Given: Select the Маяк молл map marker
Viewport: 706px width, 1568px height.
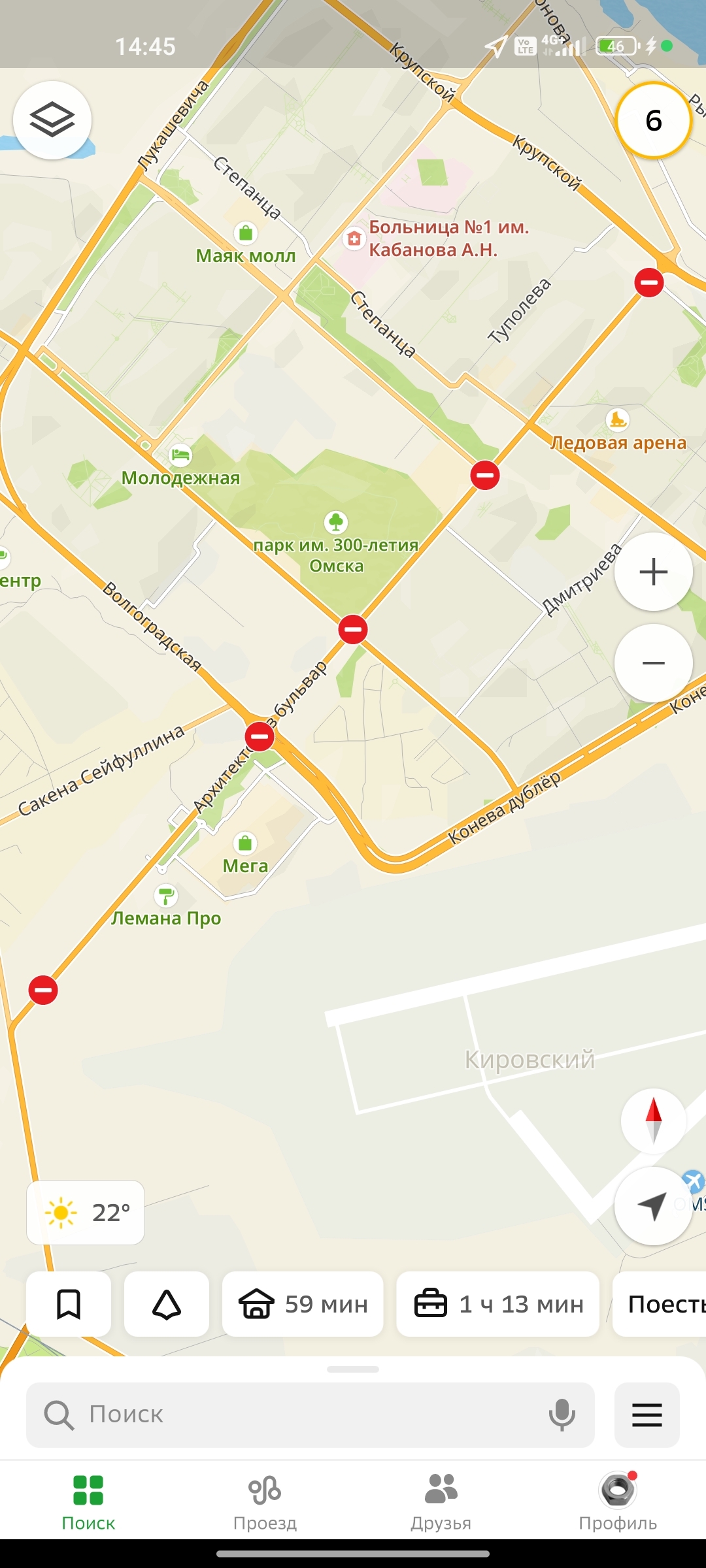Looking at the screenshot, I should [246, 234].
